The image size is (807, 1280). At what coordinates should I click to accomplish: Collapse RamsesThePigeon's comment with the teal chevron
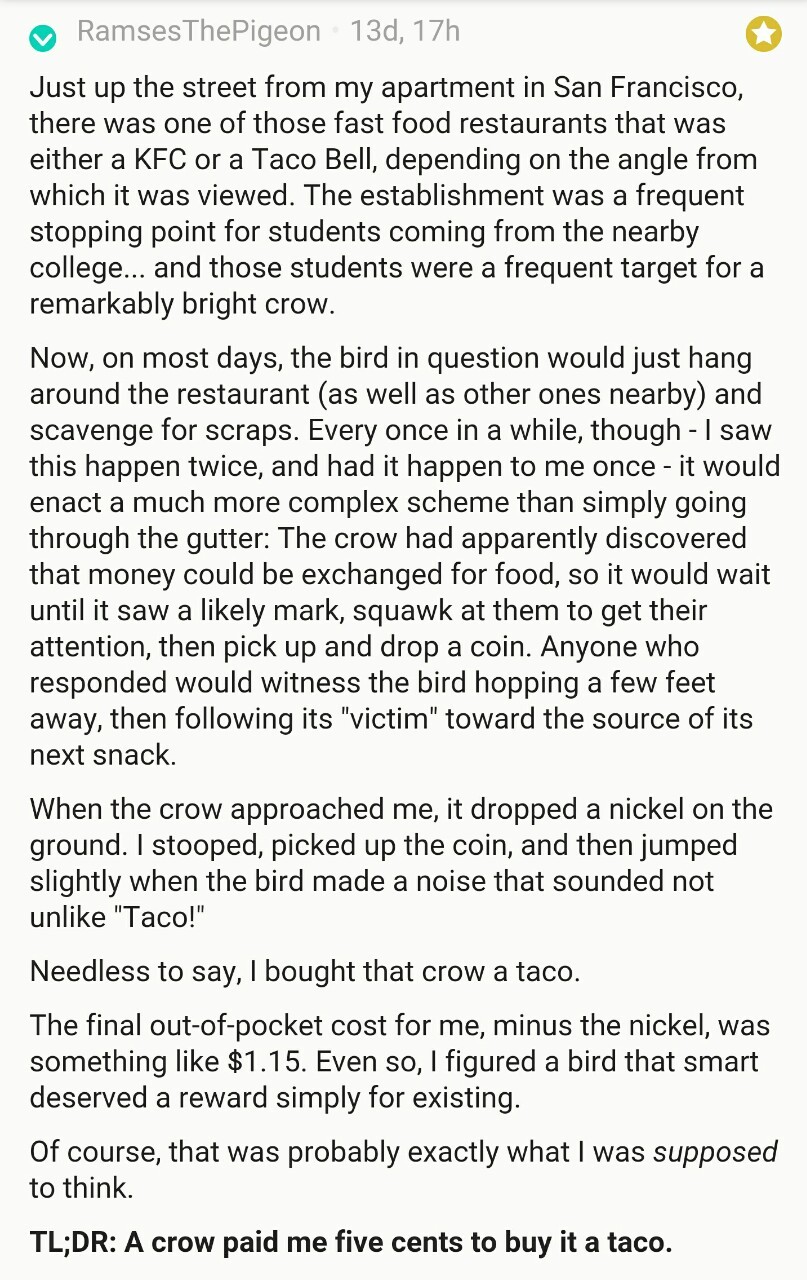click(42, 36)
